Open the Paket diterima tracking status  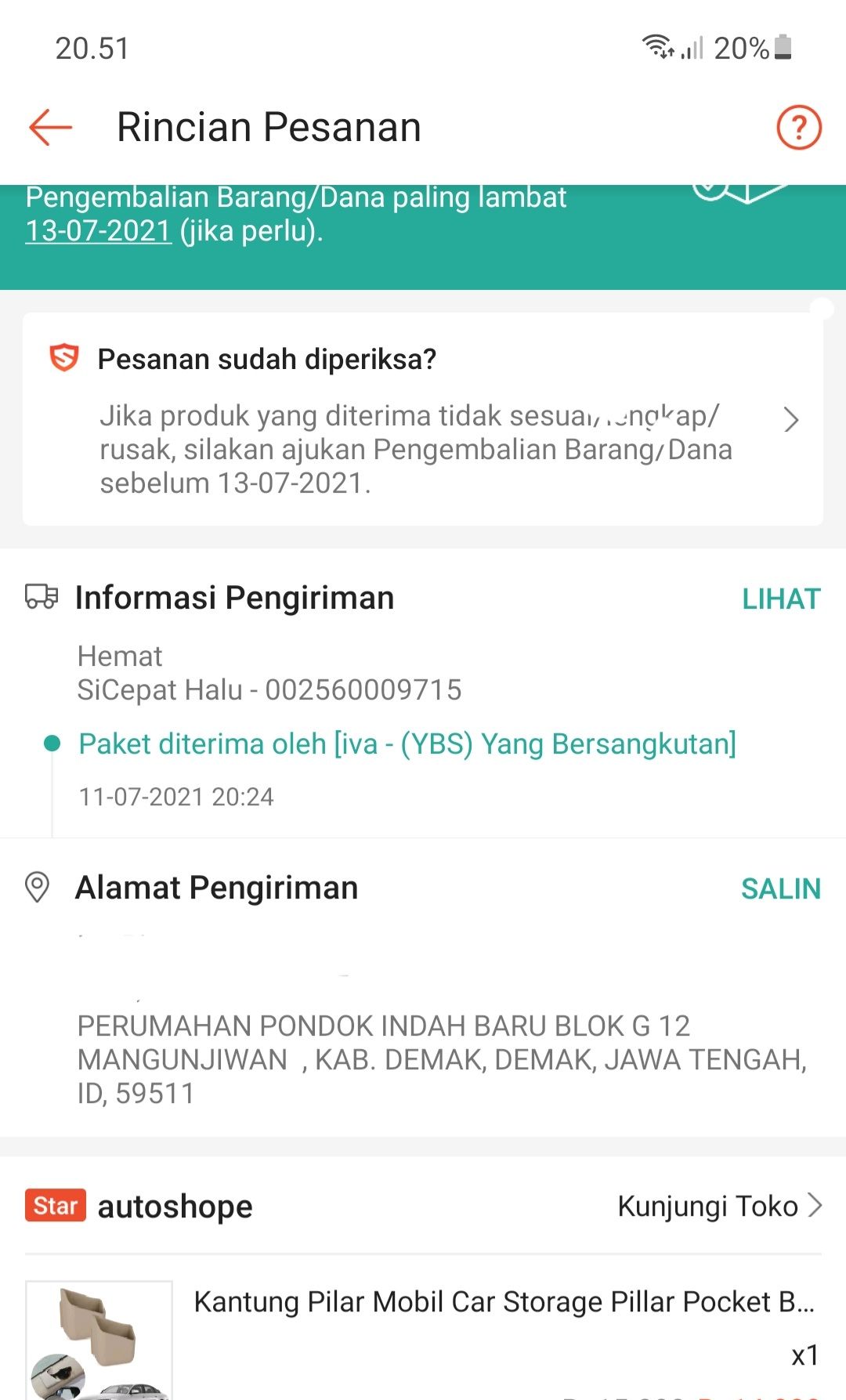click(x=407, y=744)
